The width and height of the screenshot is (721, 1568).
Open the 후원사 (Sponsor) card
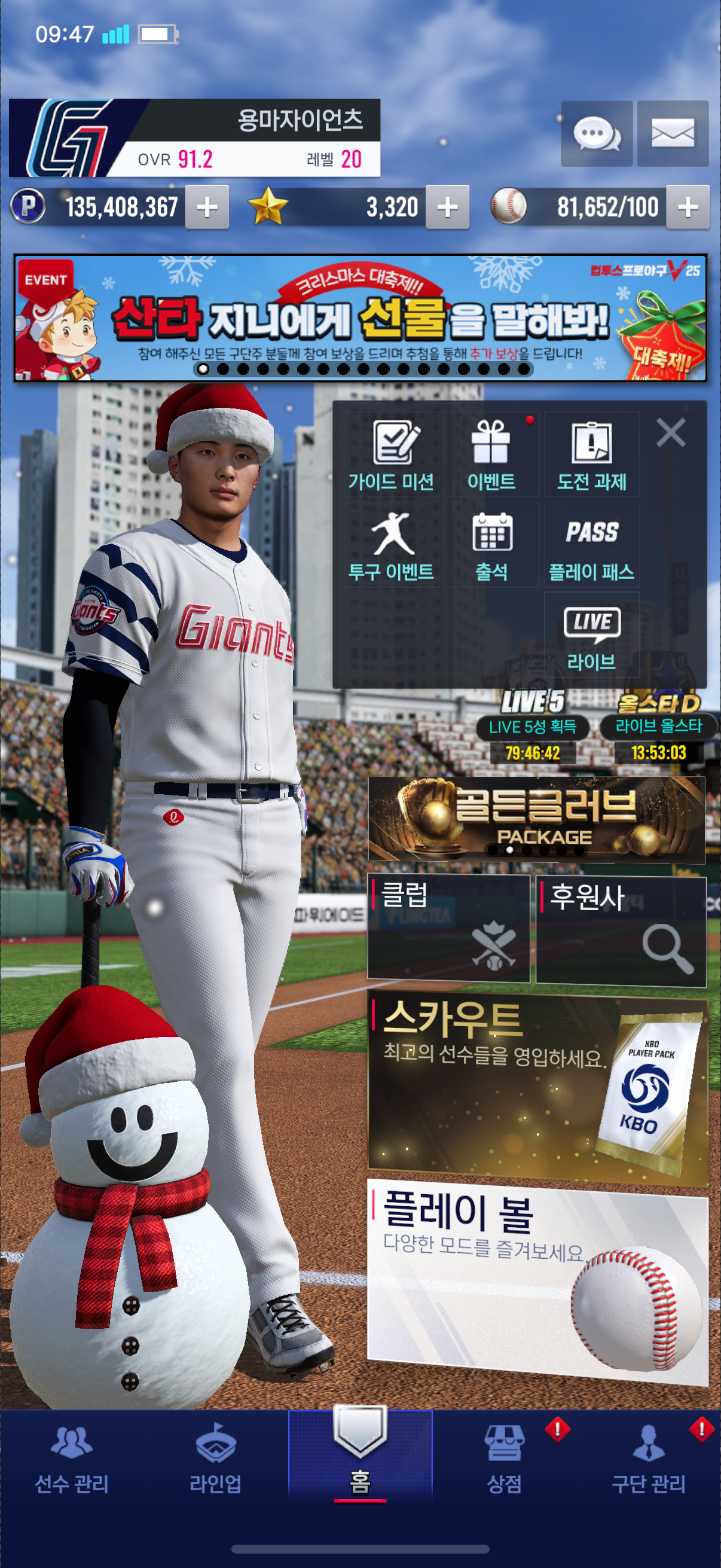point(621,930)
